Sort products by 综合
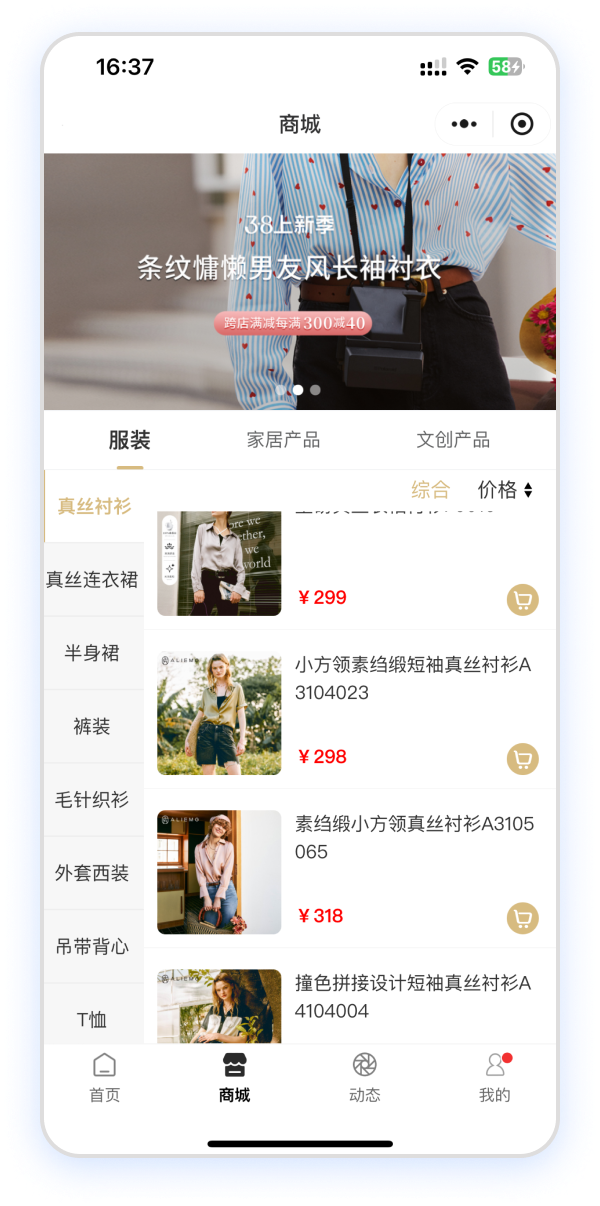Viewport: 600px width, 1206px height. coord(431,489)
